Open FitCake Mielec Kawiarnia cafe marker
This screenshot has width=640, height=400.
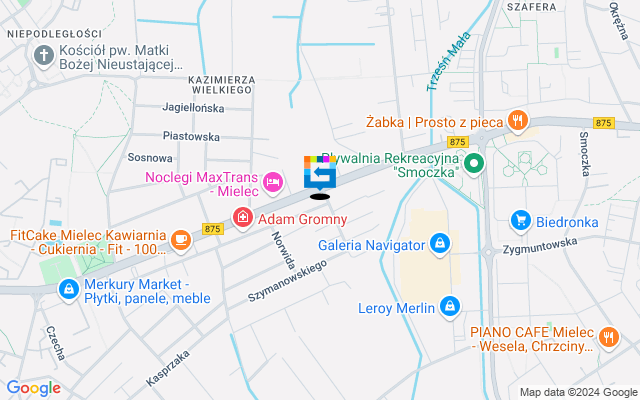click(180, 239)
